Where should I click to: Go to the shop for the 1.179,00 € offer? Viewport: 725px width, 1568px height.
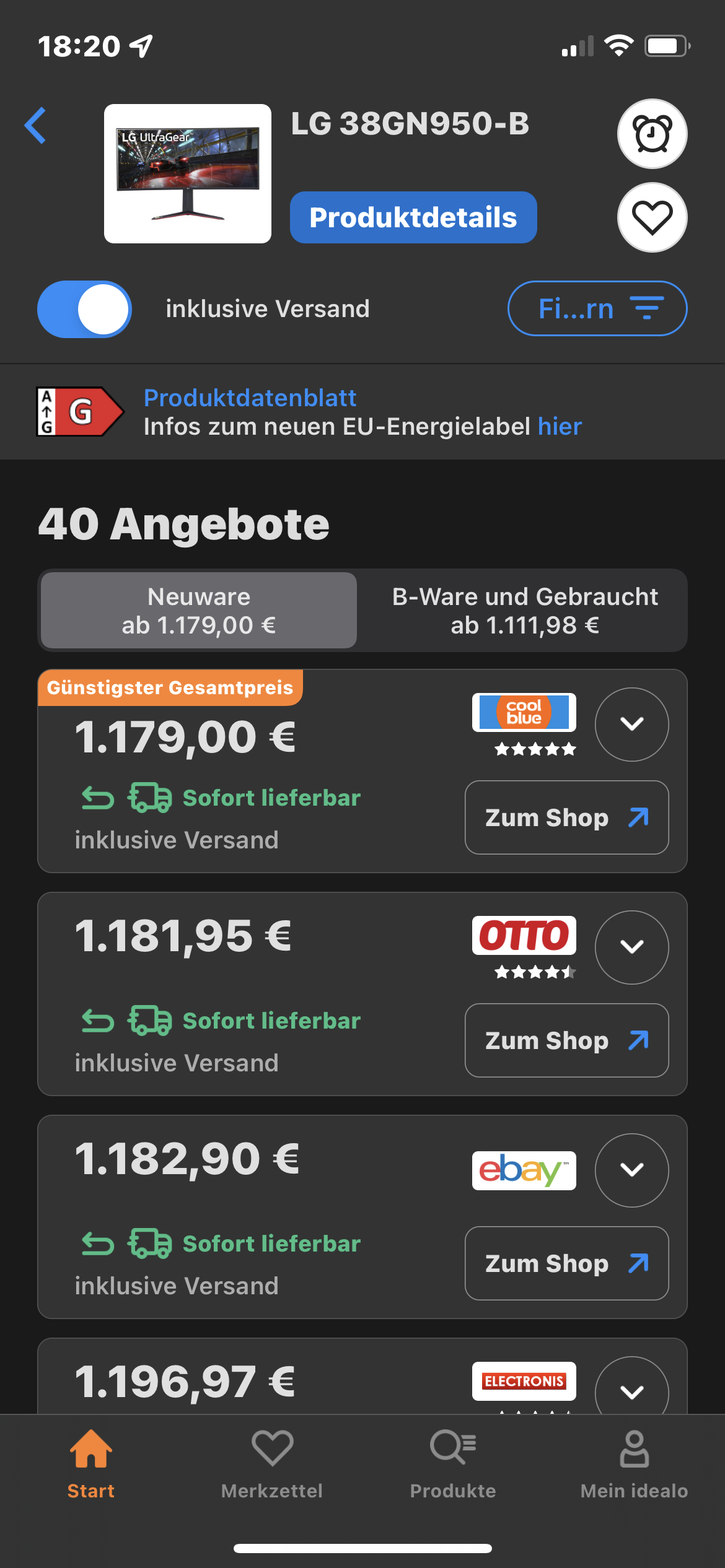(x=566, y=817)
